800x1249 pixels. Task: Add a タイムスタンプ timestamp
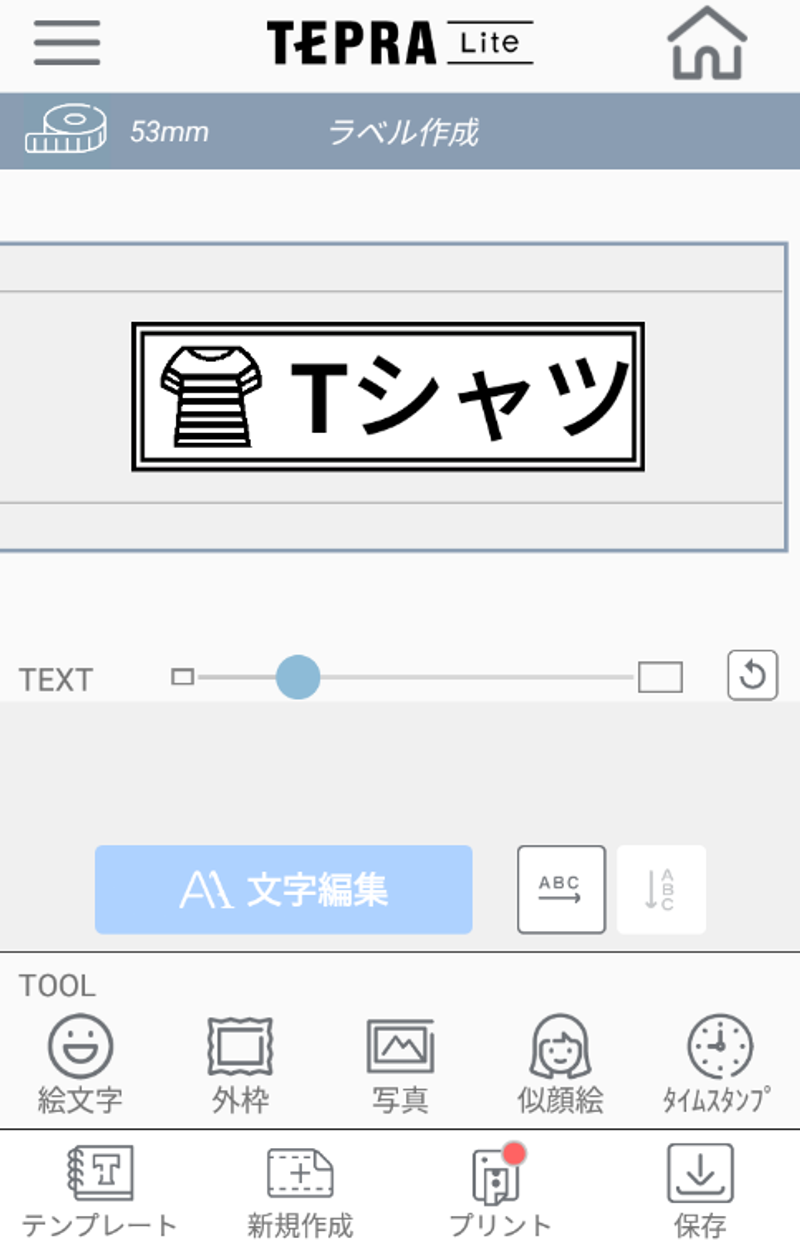pos(718,1064)
